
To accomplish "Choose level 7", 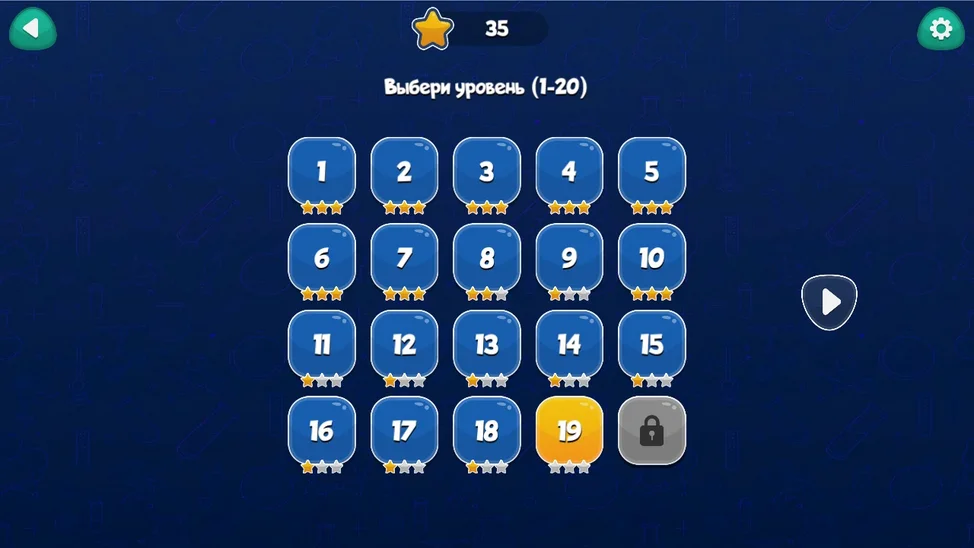I will (x=404, y=258).
